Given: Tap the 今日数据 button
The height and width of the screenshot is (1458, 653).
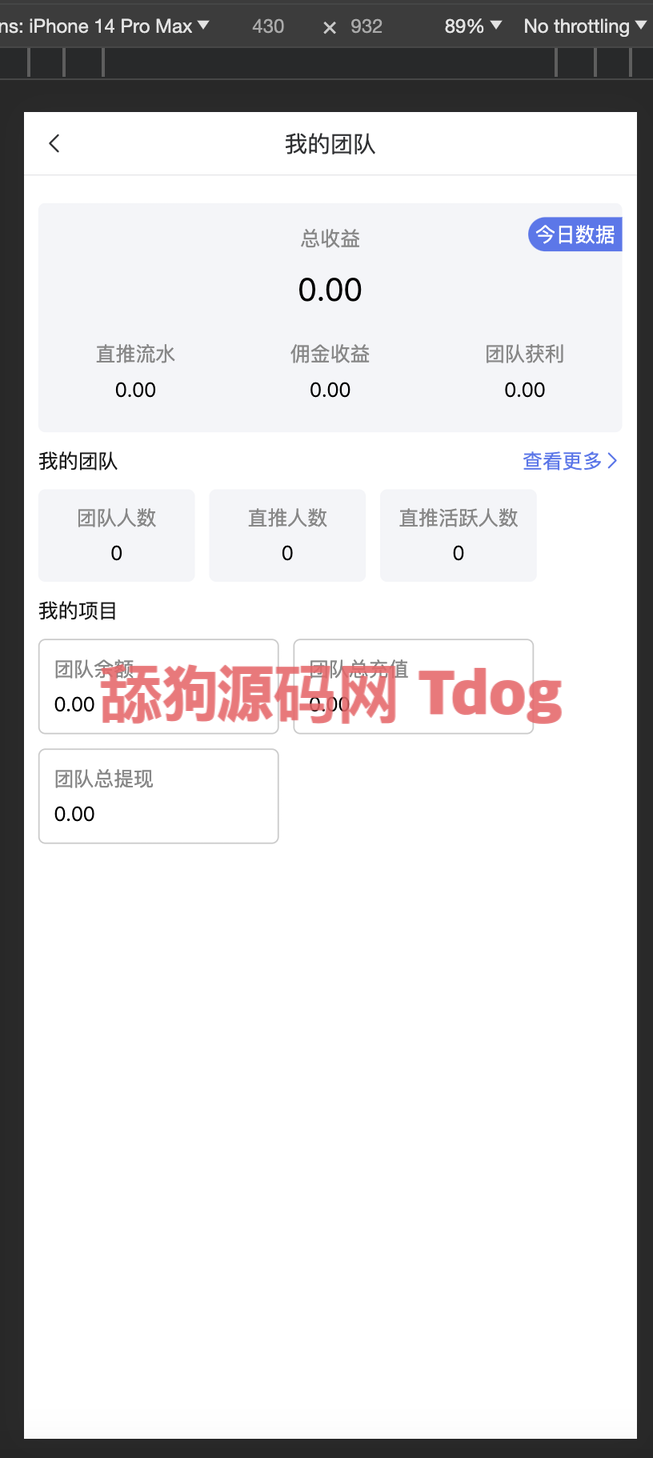Looking at the screenshot, I should (x=575, y=235).
